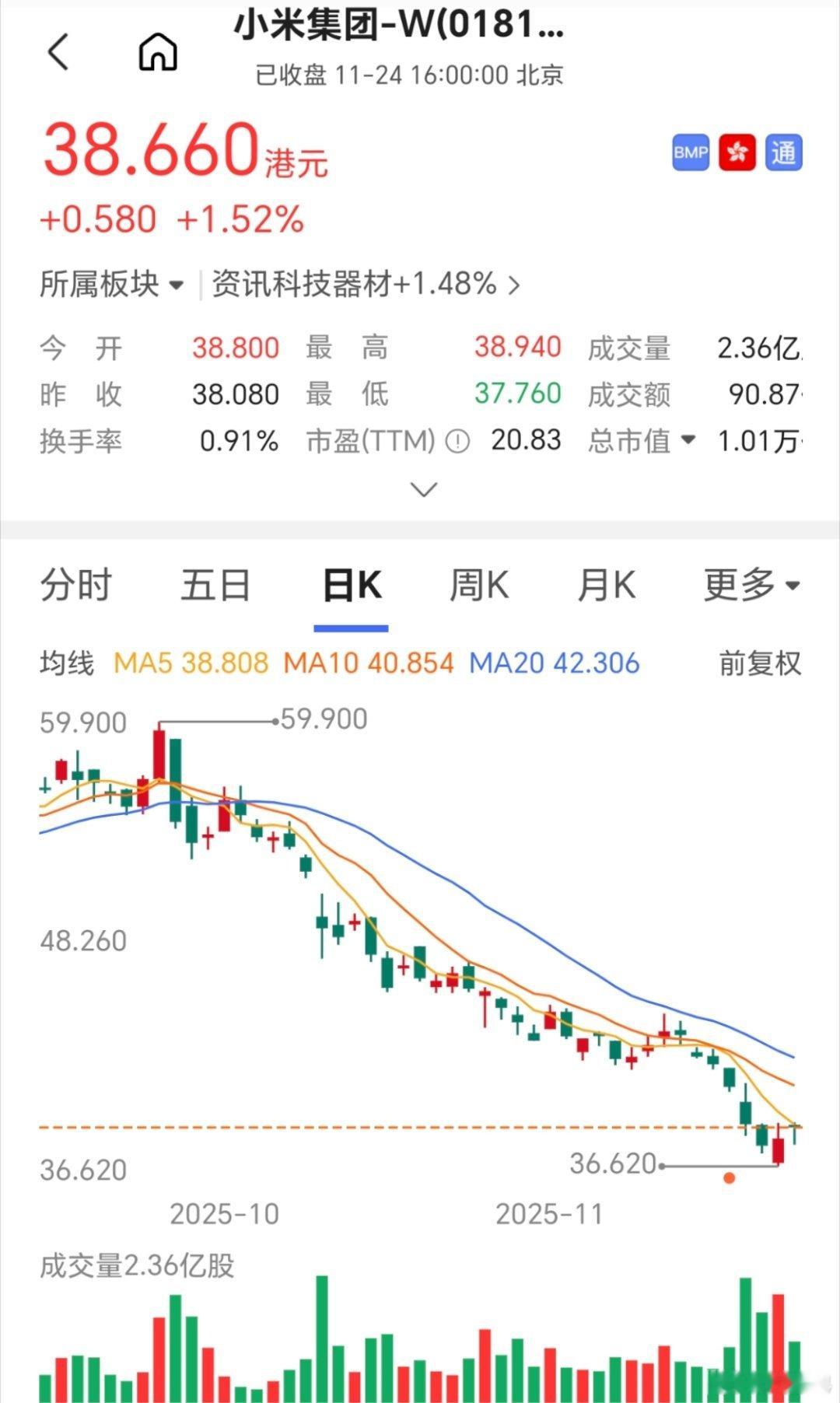Open 资讯科技器材 sector details
This screenshot has height=1403, width=840.
click(366, 285)
